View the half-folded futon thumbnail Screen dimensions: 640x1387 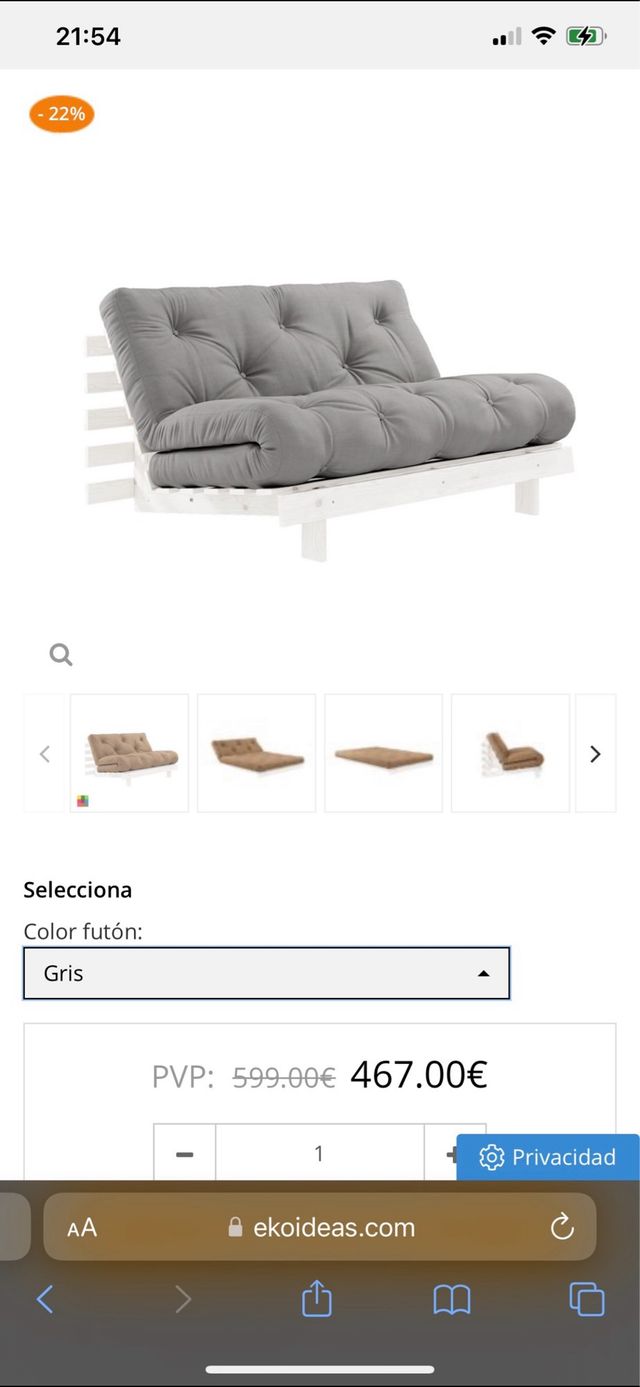point(257,753)
